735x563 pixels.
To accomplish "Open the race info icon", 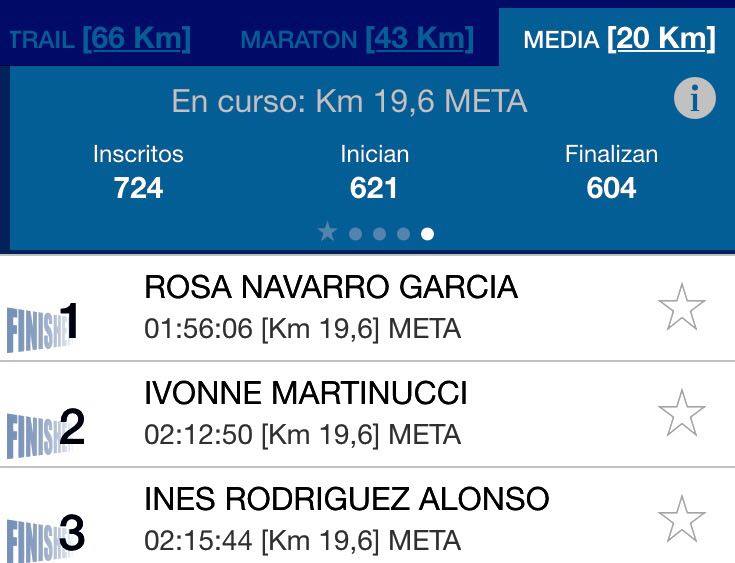I will click(x=695, y=98).
